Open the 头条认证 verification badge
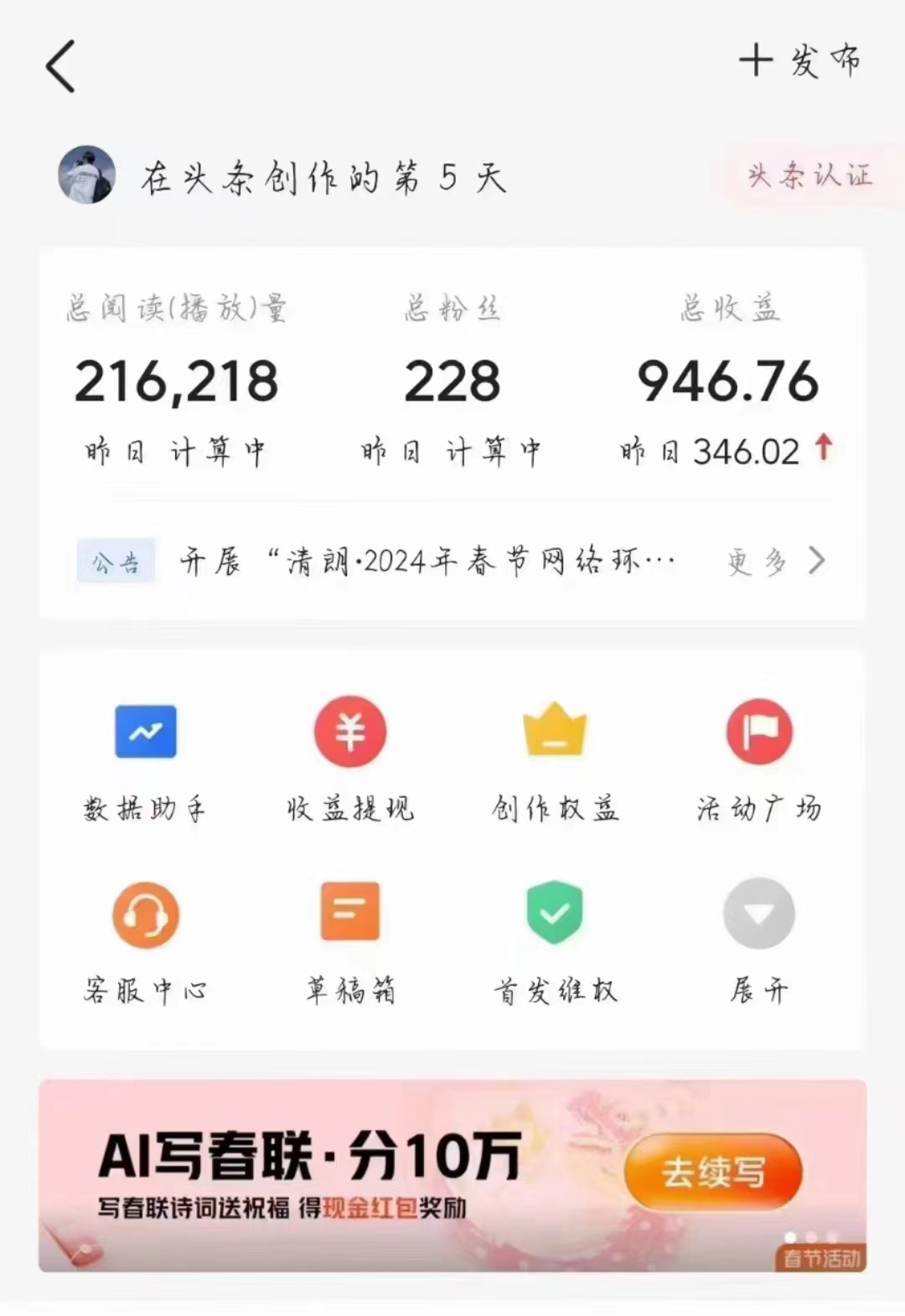 click(x=808, y=175)
